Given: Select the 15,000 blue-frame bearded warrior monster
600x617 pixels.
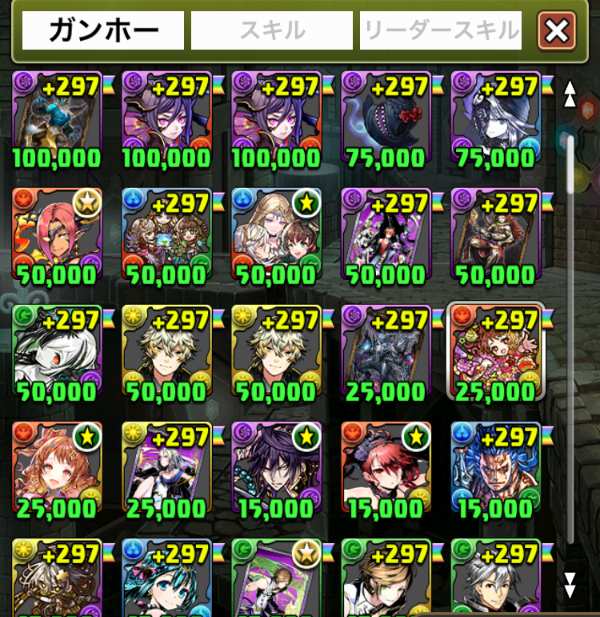Looking at the screenshot, I should pos(495,470).
